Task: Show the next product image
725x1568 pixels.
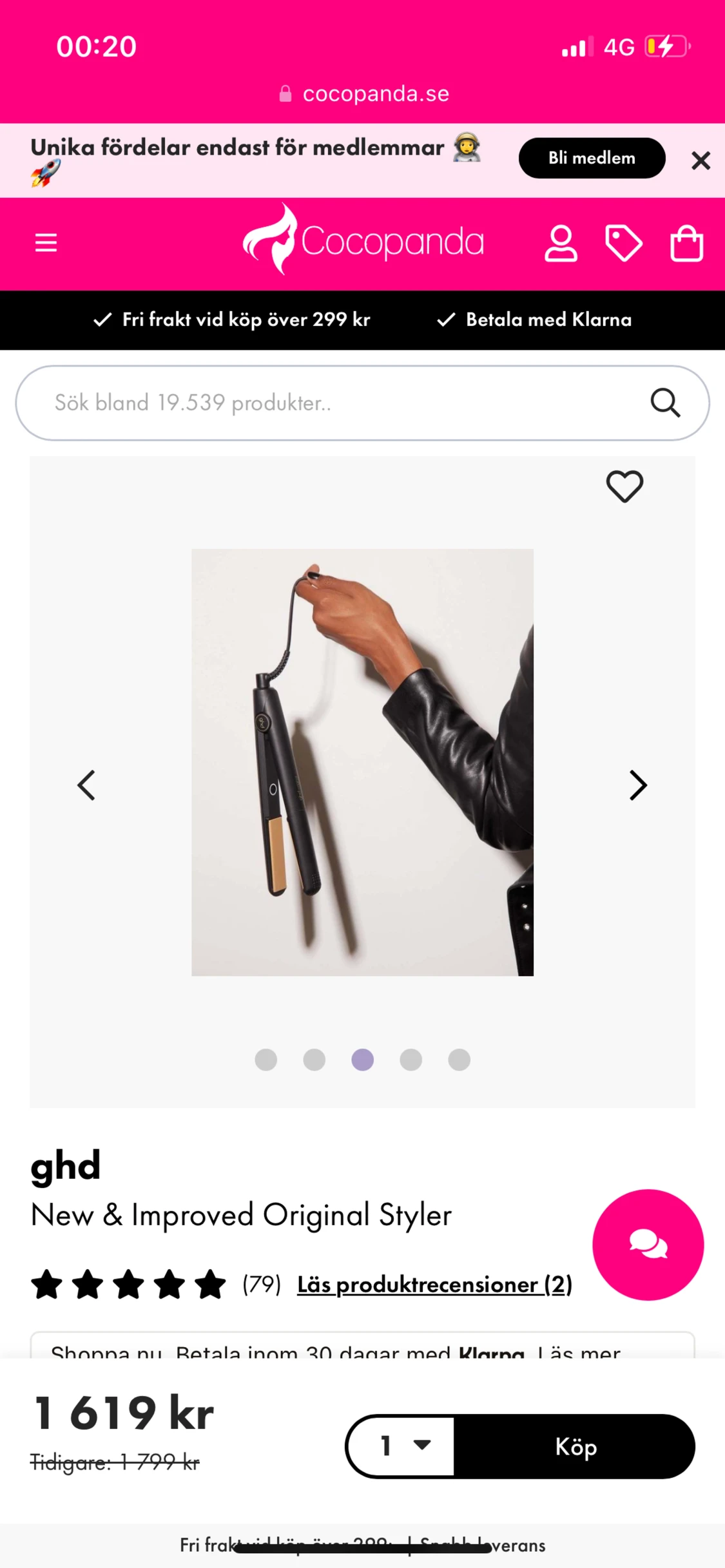Action: [x=638, y=785]
